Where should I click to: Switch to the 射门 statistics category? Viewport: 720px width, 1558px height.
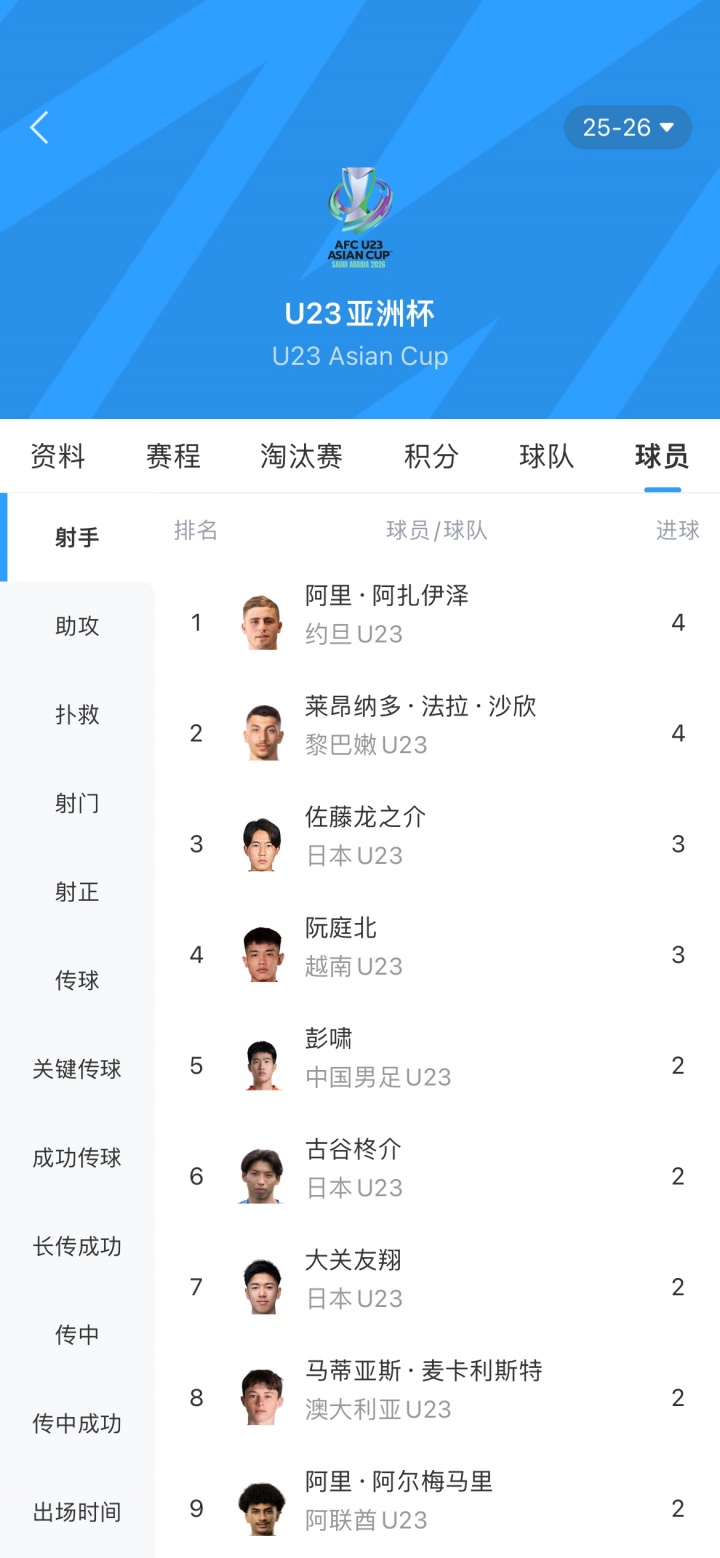[x=76, y=803]
